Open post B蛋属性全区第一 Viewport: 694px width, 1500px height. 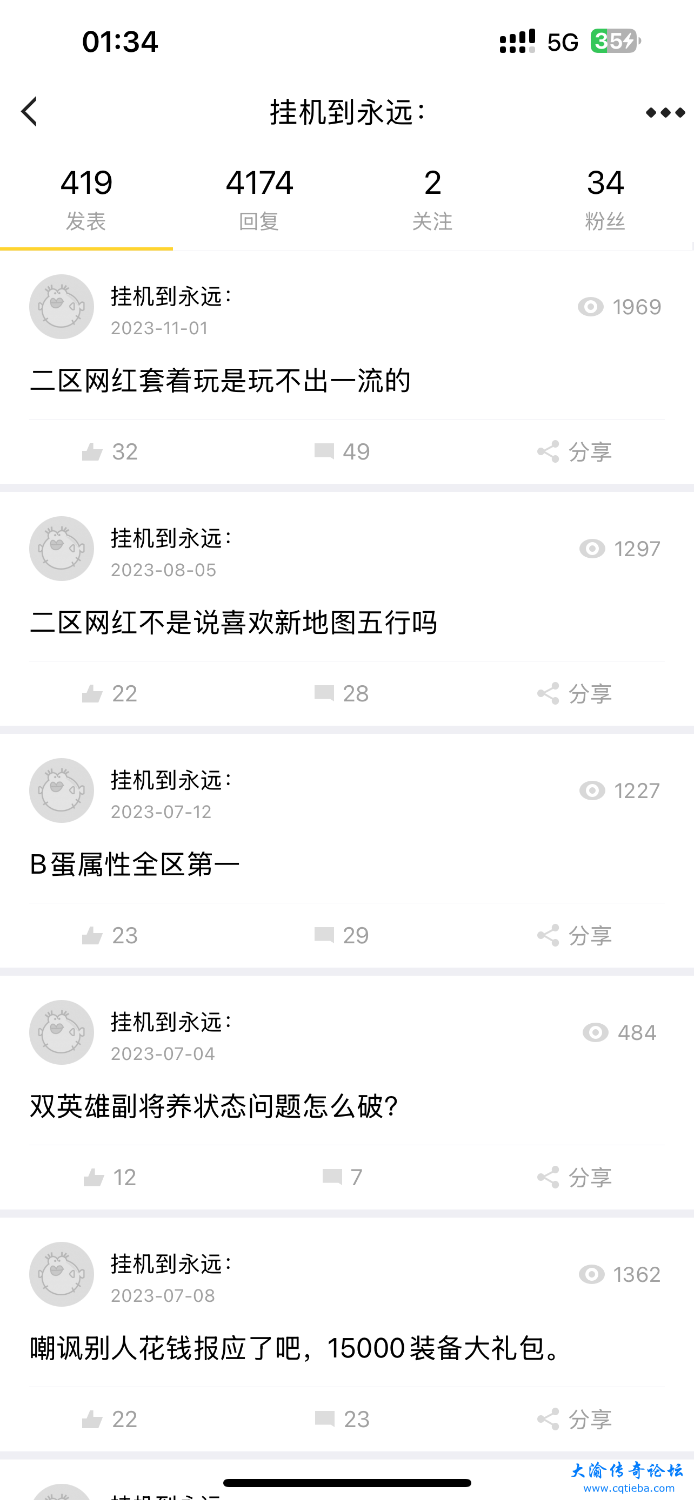point(135,865)
